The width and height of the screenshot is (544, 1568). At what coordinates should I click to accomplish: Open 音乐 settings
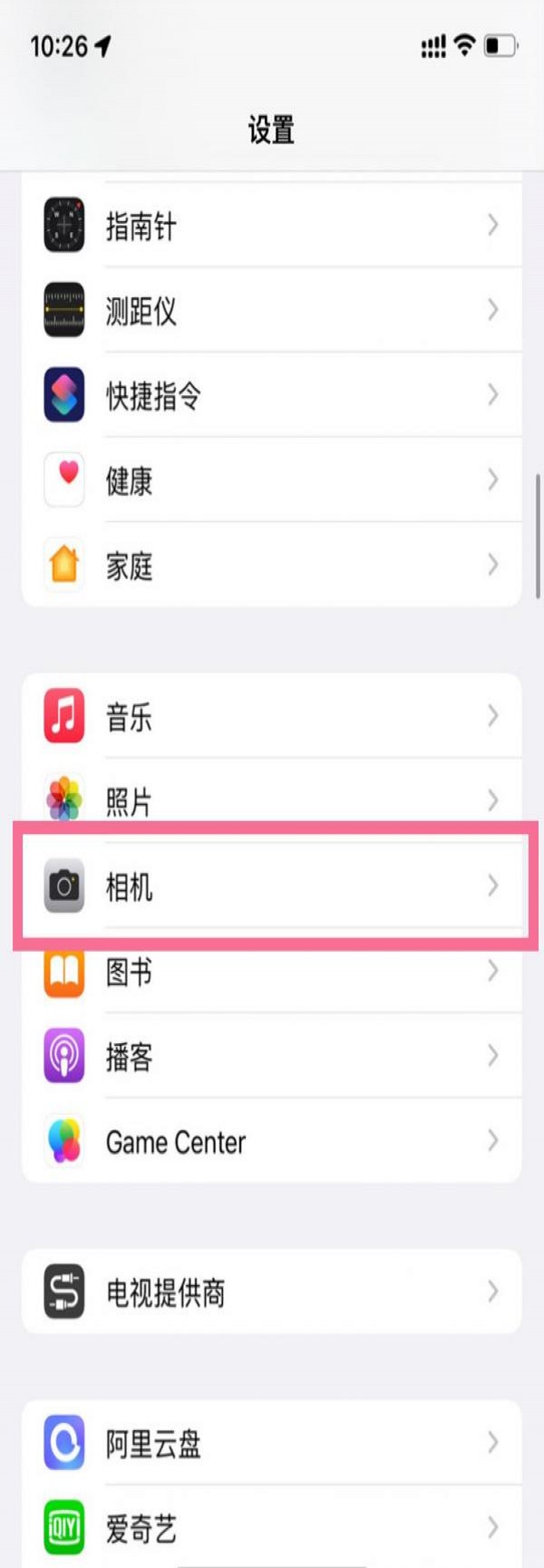click(x=272, y=716)
